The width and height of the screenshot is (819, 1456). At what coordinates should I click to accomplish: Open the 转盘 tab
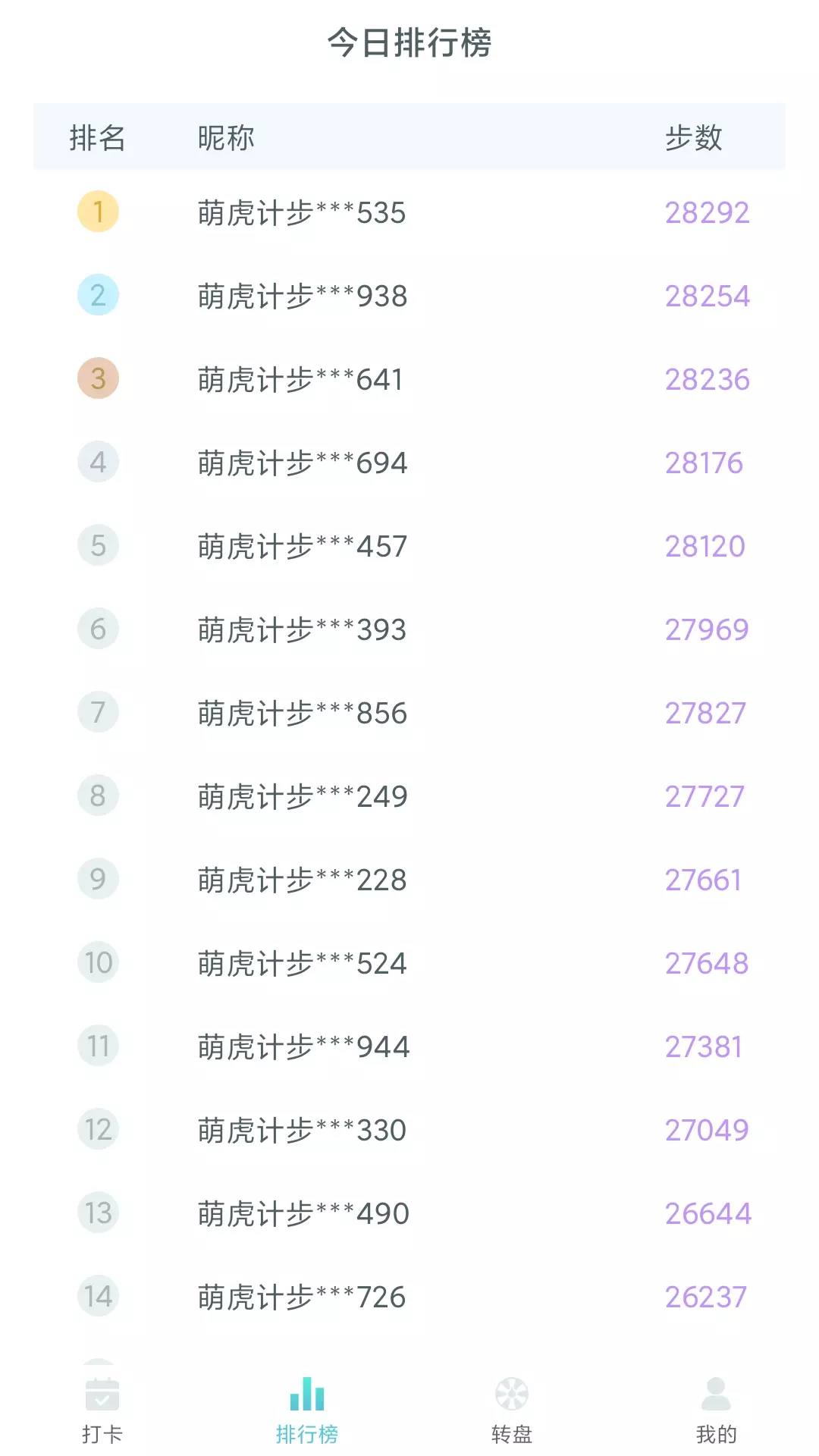[512, 1411]
